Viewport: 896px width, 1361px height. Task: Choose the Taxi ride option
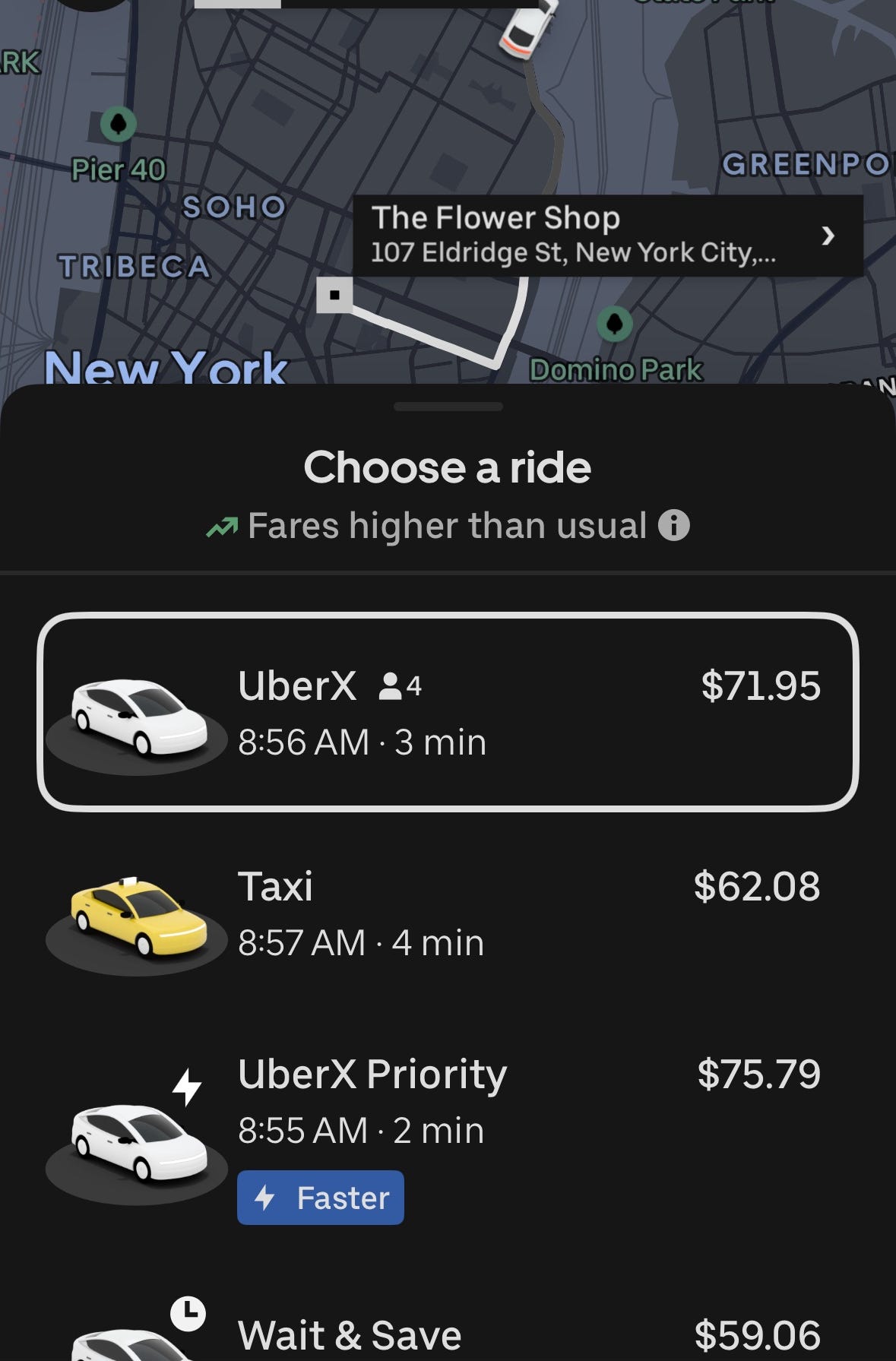point(448,914)
